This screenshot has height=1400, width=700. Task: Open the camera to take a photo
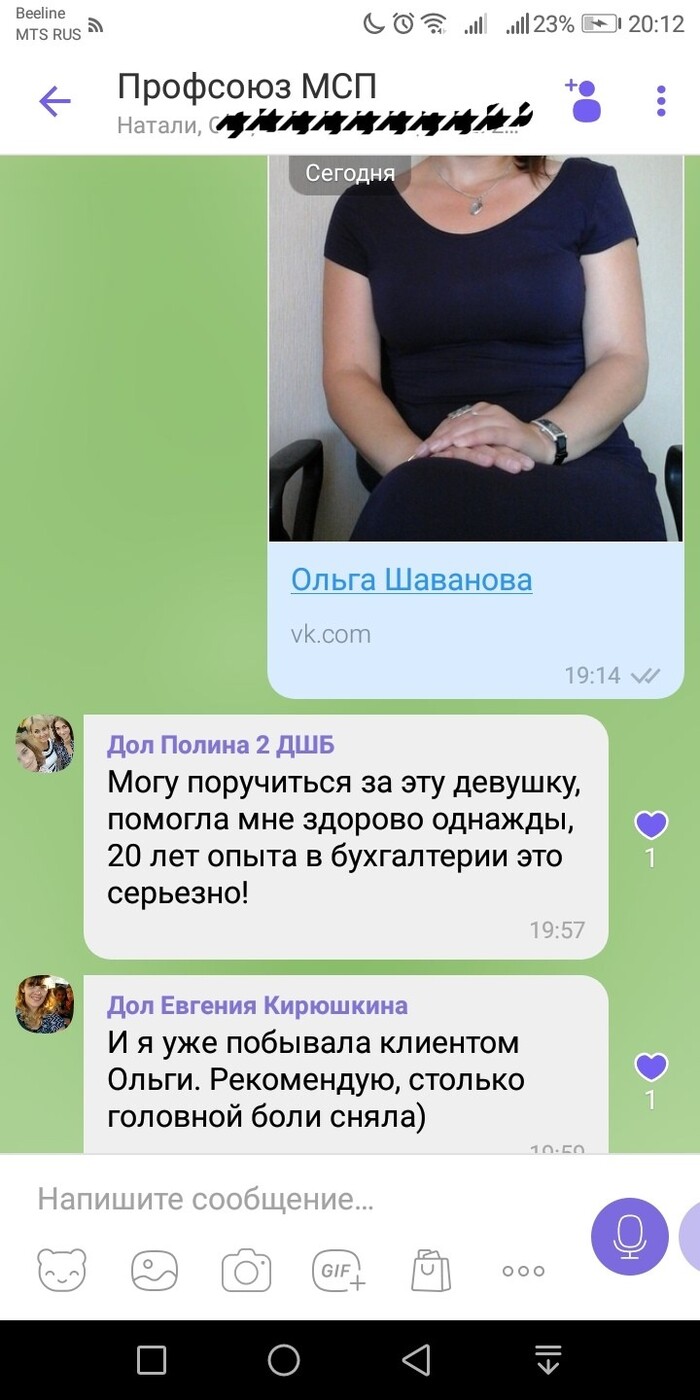coord(246,1271)
